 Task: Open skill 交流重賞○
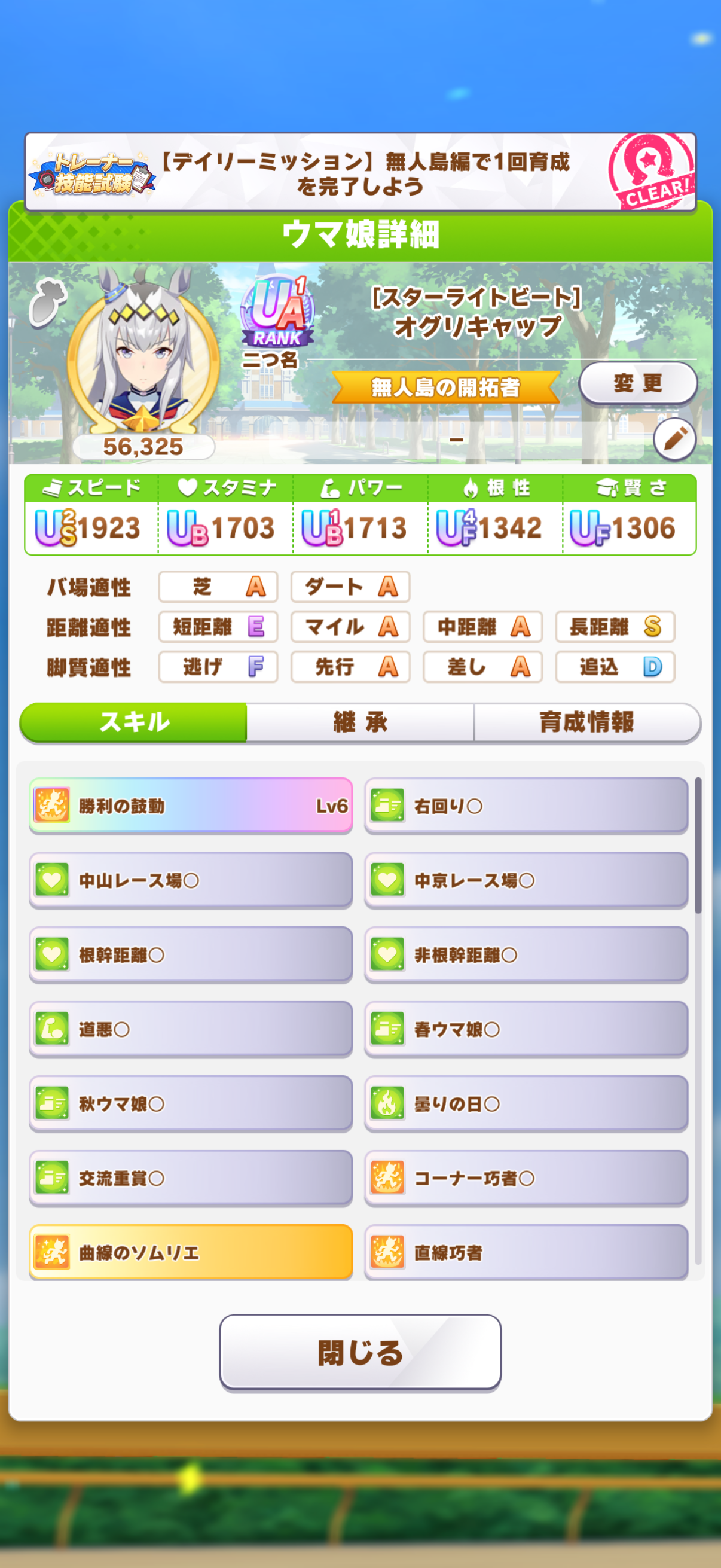click(191, 1178)
